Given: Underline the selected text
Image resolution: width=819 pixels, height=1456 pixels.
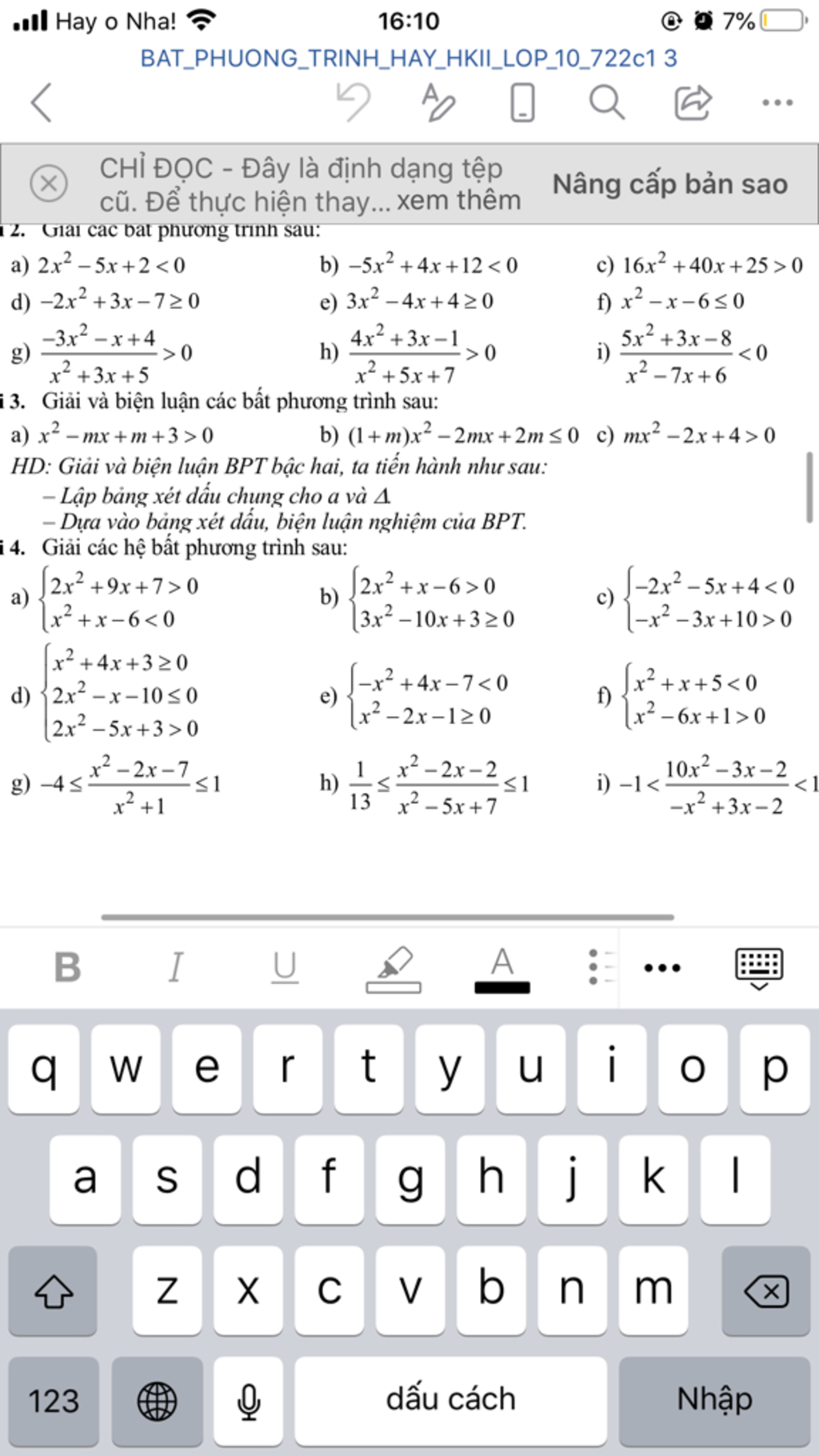Looking at the screenshot, I should [284, 967].
